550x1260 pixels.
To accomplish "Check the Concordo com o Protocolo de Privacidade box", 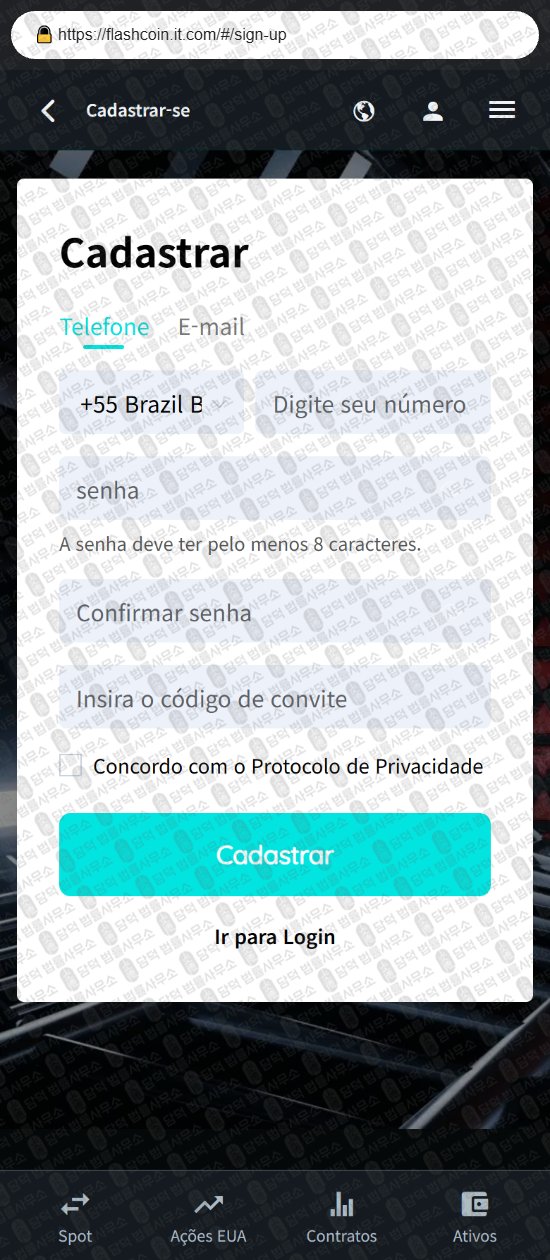I will [70, 766].
